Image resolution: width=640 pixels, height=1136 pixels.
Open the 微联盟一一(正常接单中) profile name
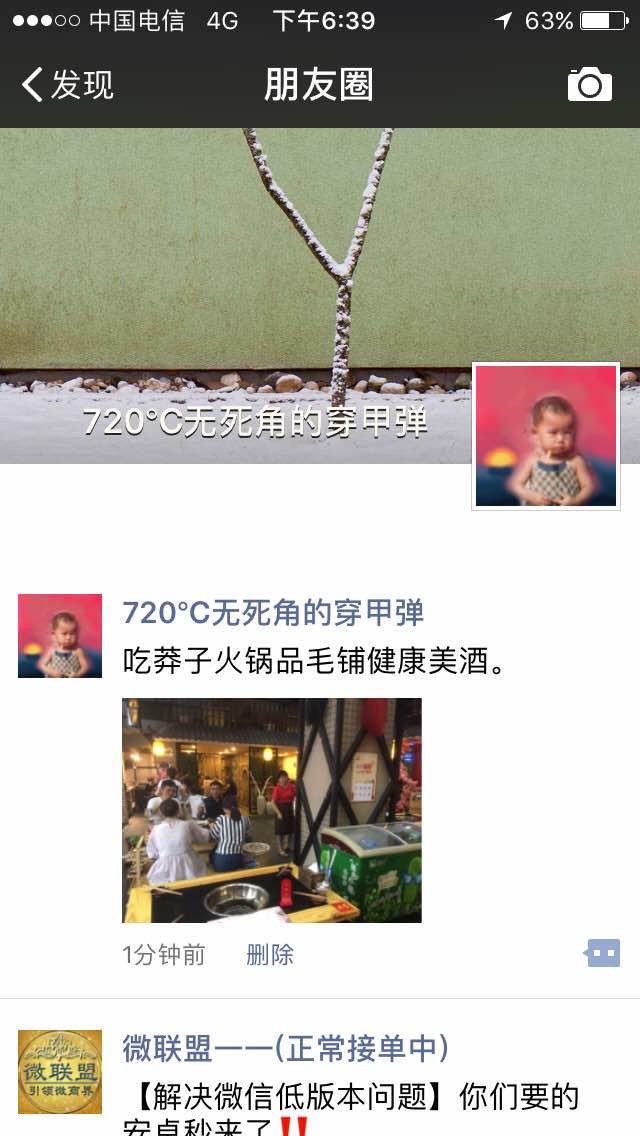tap(285, 1048)
